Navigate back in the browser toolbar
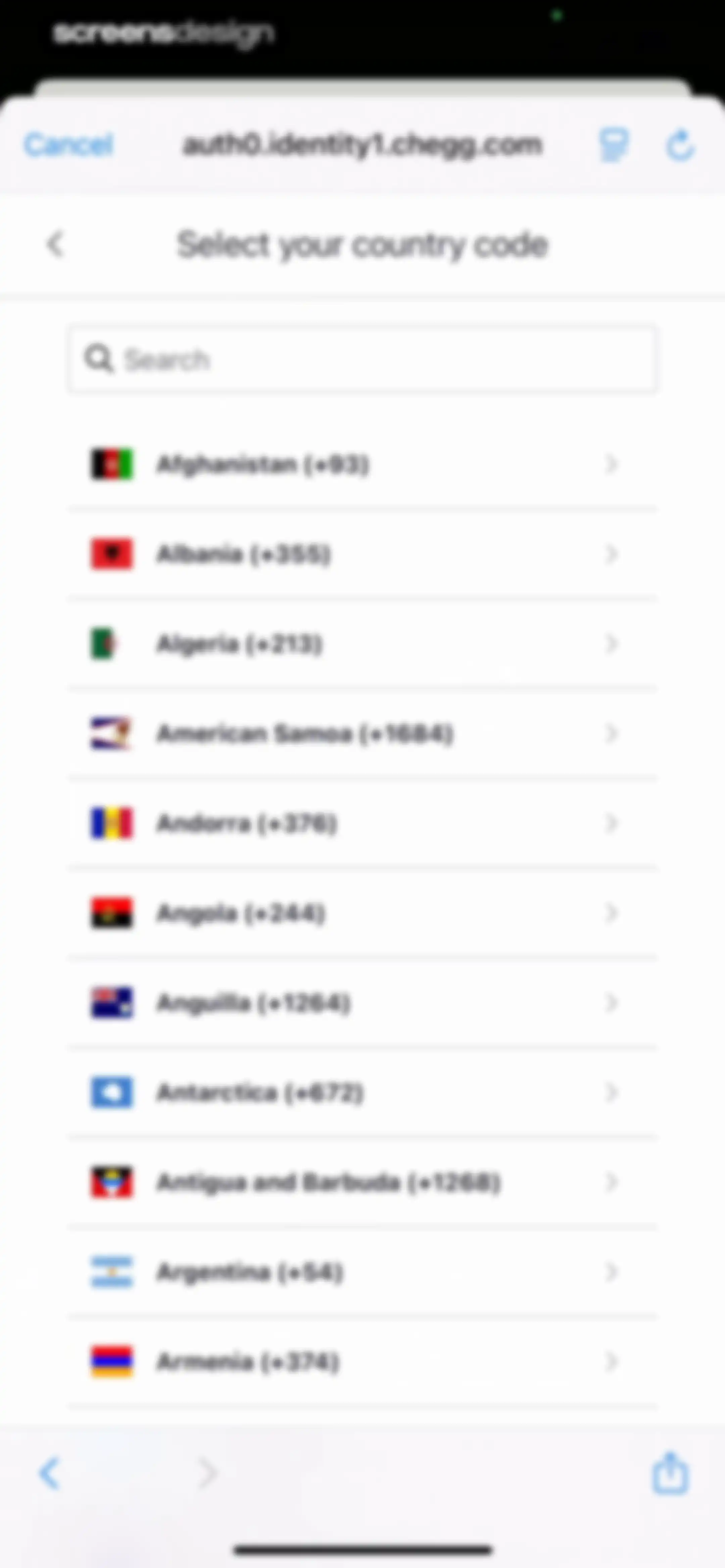 [x=49, y=1473]
